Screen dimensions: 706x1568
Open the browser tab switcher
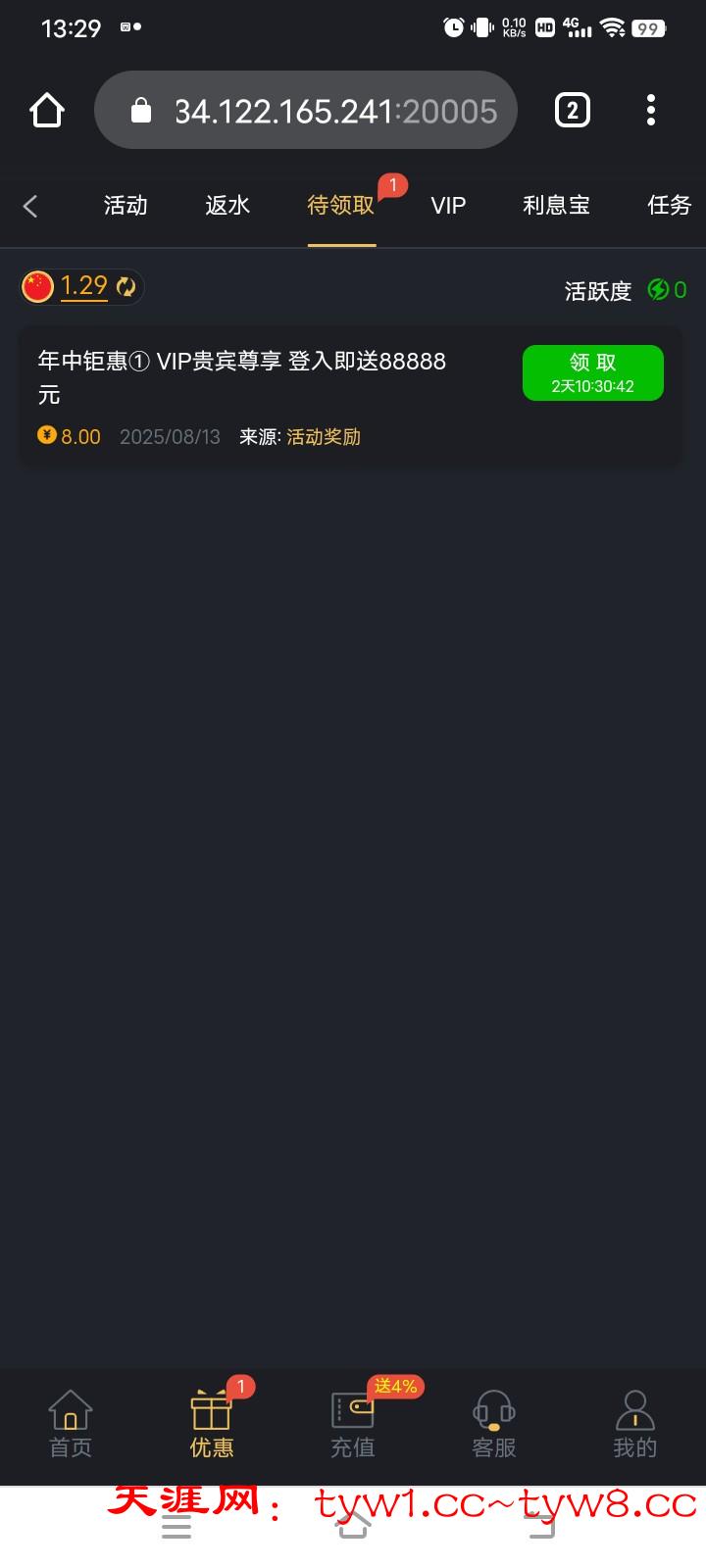pos(573,111)
